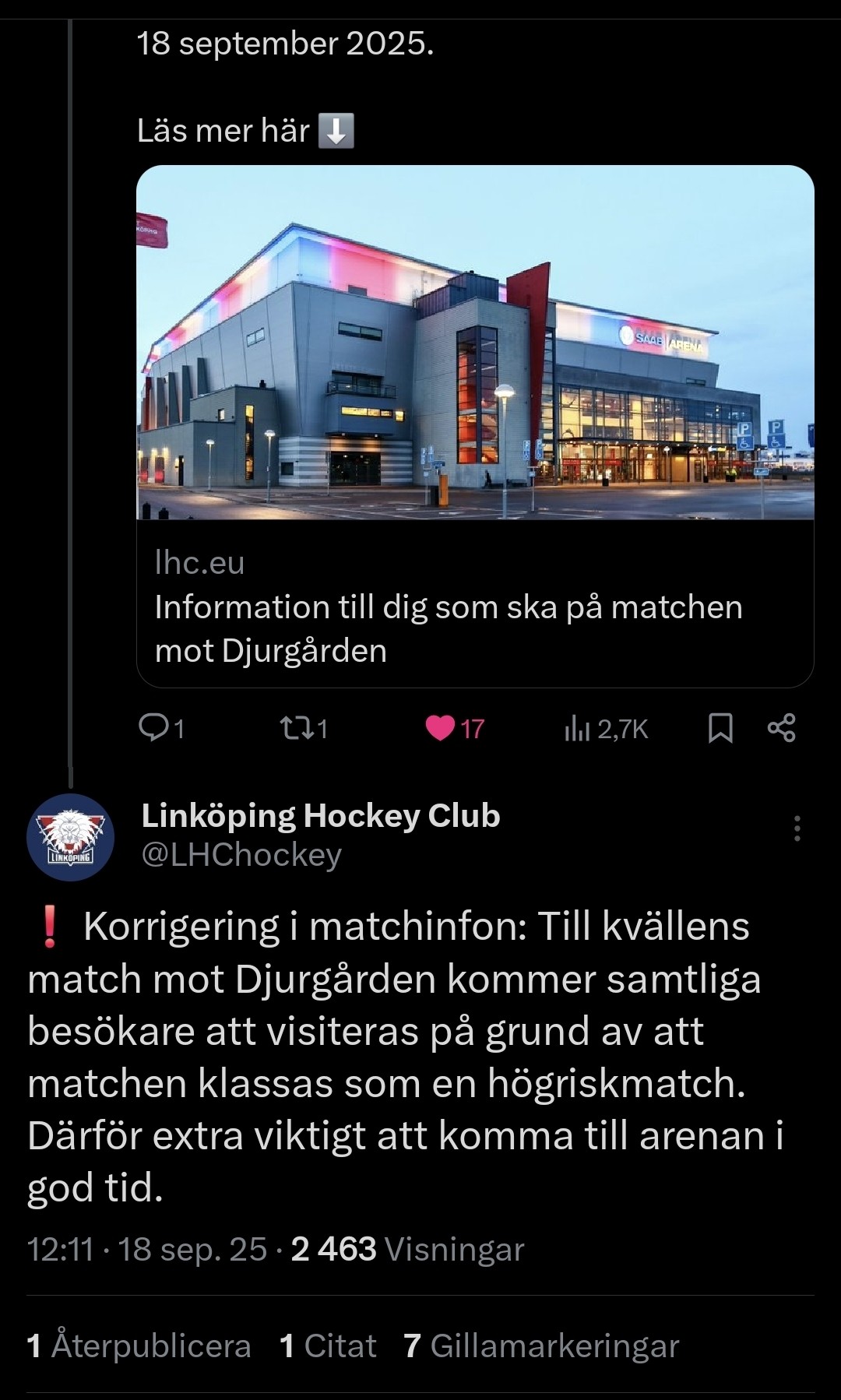841x1400 pixels.
Task: Bookmark the parent tweet
Action: [720, 728]
